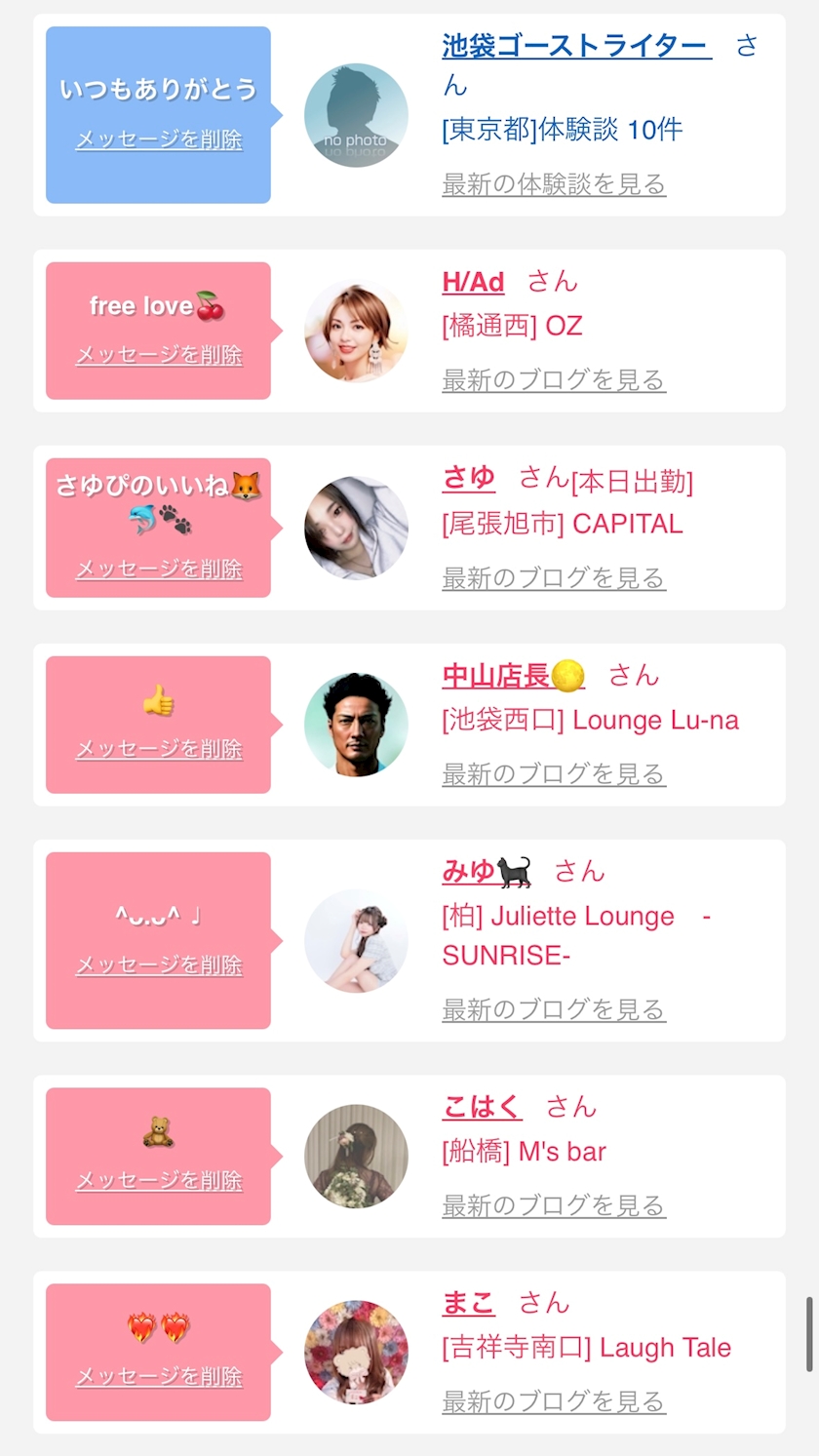Delete the hearts message for まこ
819x1456 pixels.
[159, 1376]
